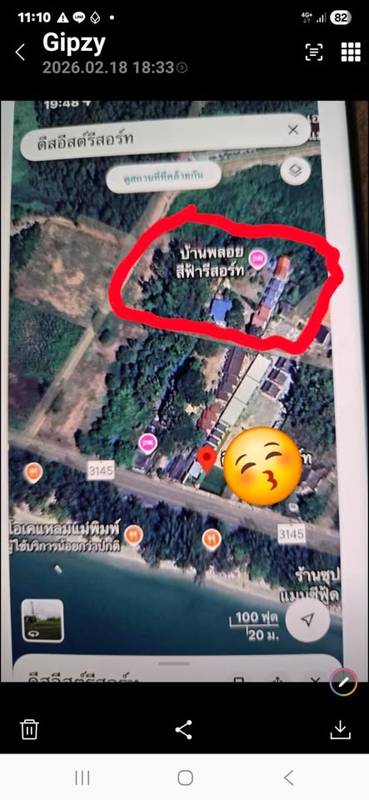Tap the system home button
The width and height of the screenshot is (369, 800).
185,778
